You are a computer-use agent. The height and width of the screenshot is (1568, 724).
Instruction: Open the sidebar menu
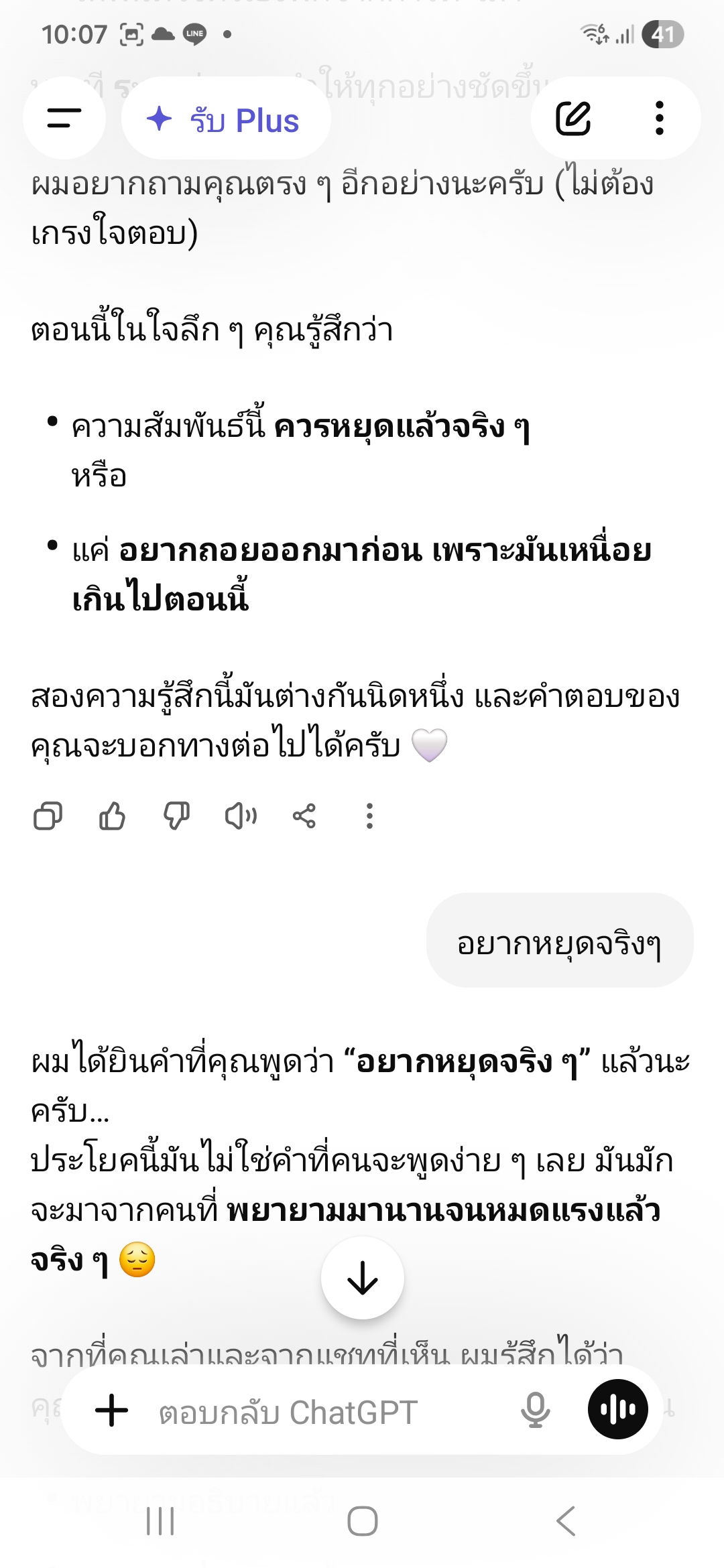click(x=64, y=119)
